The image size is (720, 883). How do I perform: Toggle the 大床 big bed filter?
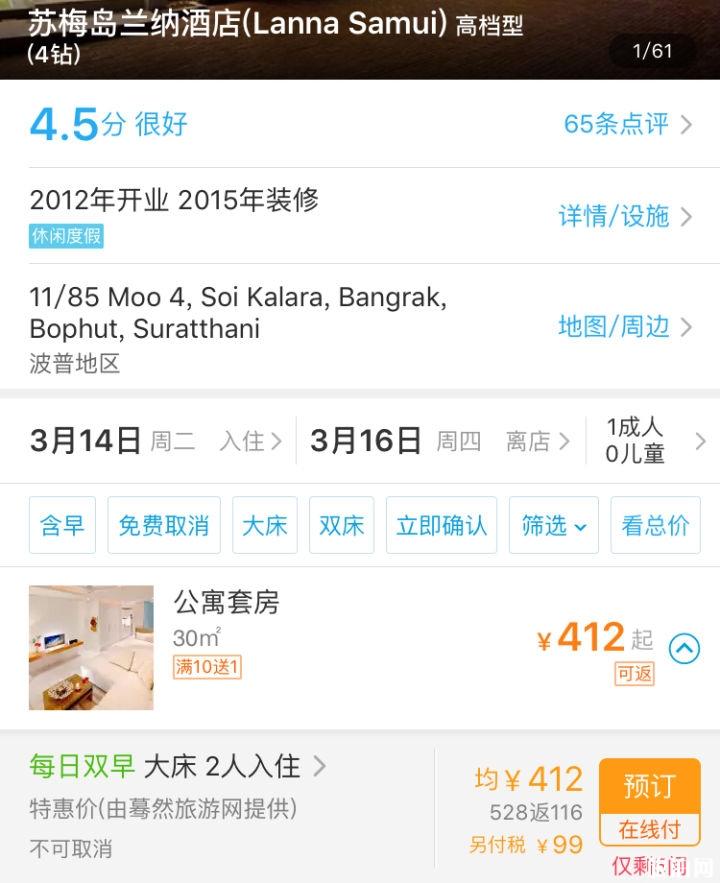click(x=264, y=525)
